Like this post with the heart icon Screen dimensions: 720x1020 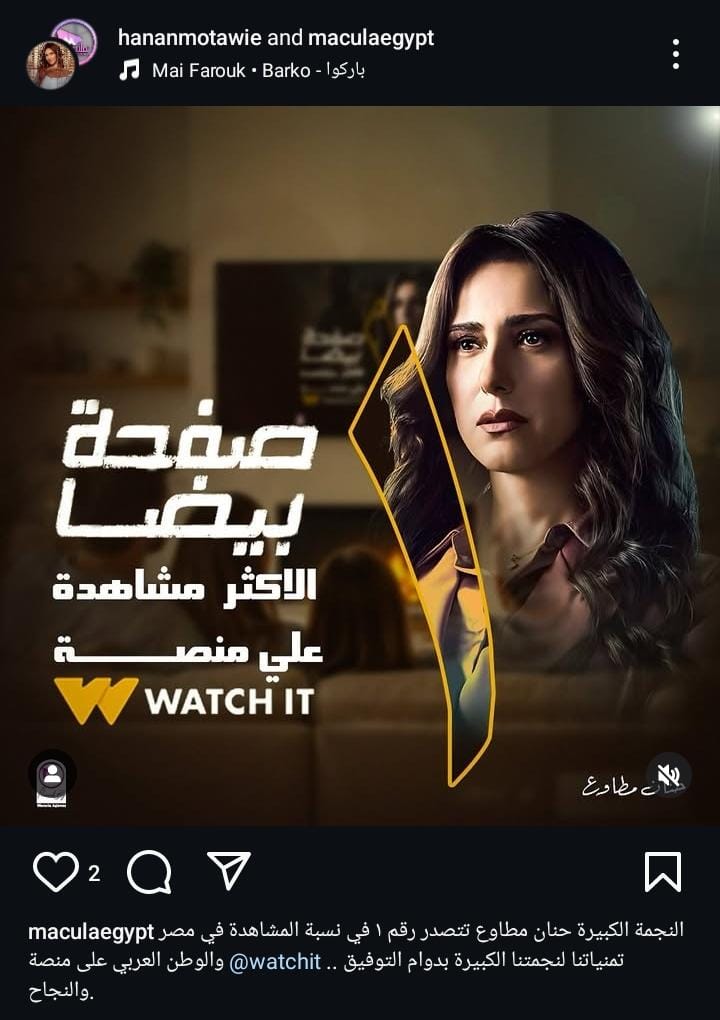tap(56, 872)
